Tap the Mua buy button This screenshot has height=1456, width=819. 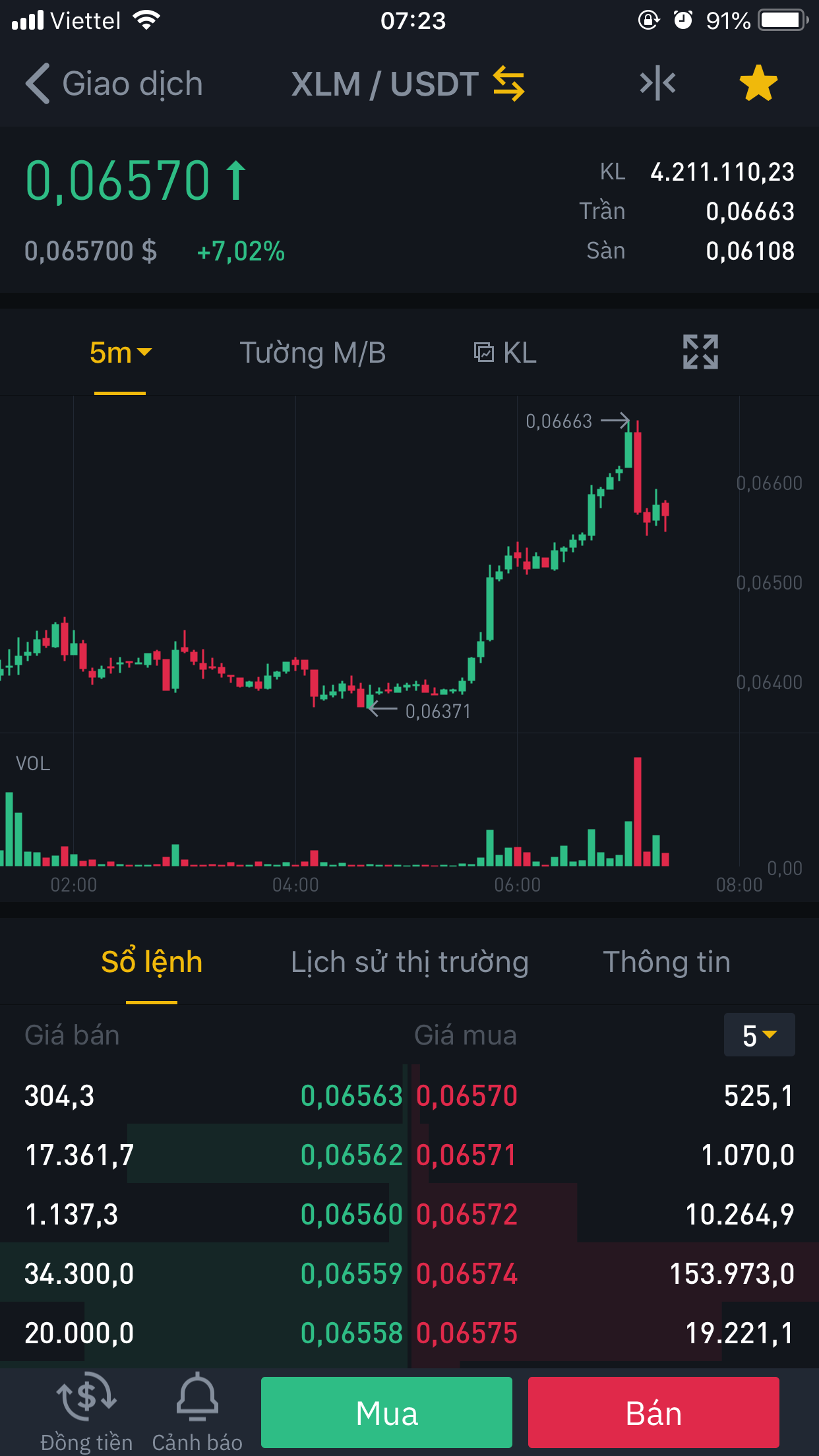point(386,1412)
